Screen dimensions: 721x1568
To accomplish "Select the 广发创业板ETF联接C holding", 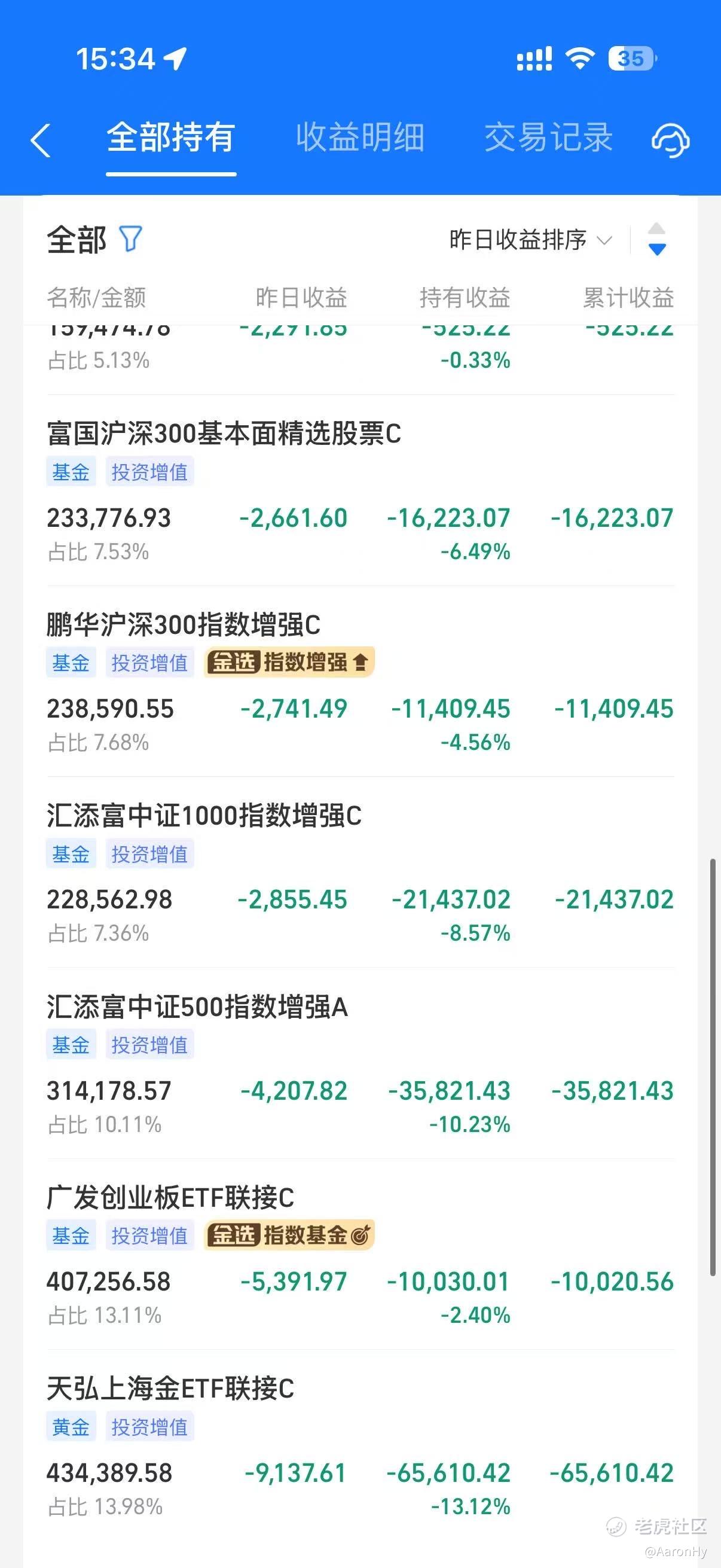I will click(170, 1198).
